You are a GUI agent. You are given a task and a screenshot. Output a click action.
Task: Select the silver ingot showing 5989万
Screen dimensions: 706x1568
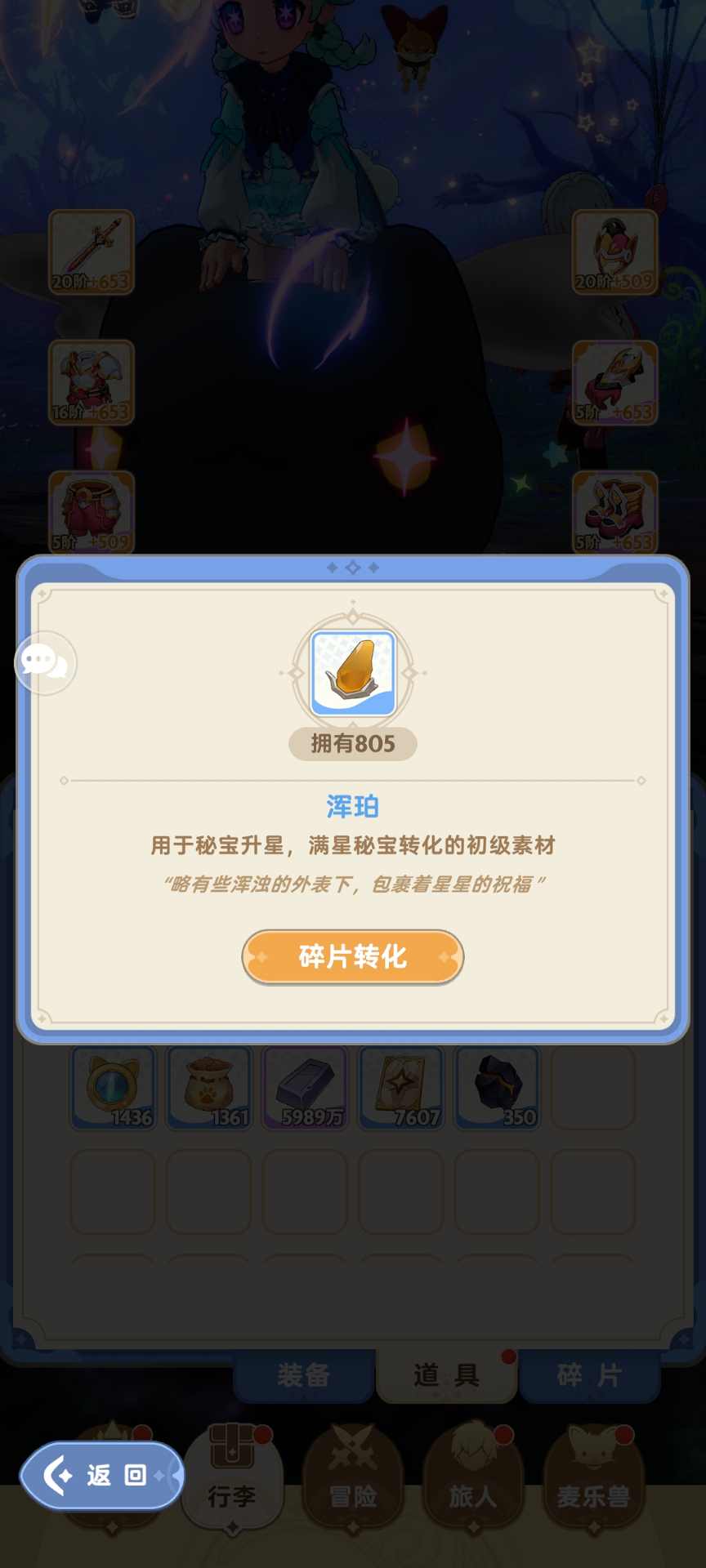click(x=304, y=1086)
